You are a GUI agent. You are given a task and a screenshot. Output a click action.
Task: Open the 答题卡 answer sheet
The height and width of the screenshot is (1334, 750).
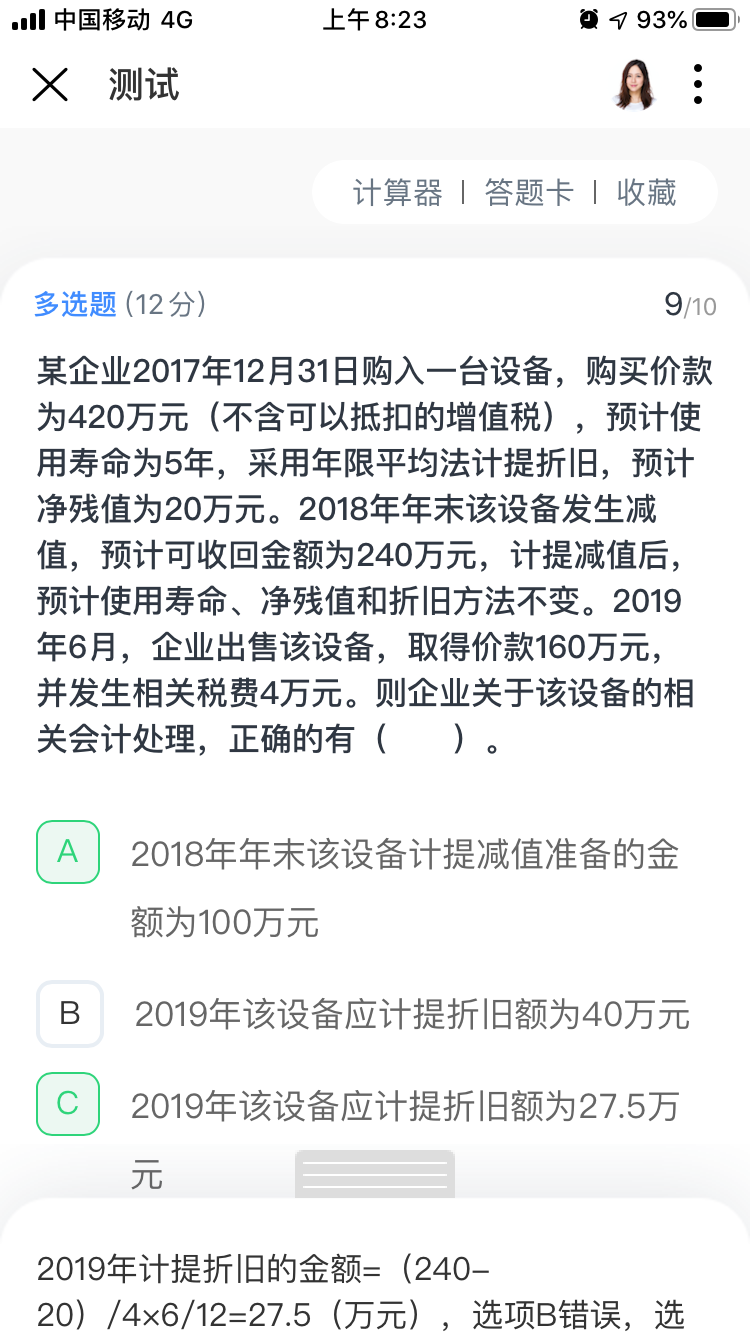tap(529, 192)
